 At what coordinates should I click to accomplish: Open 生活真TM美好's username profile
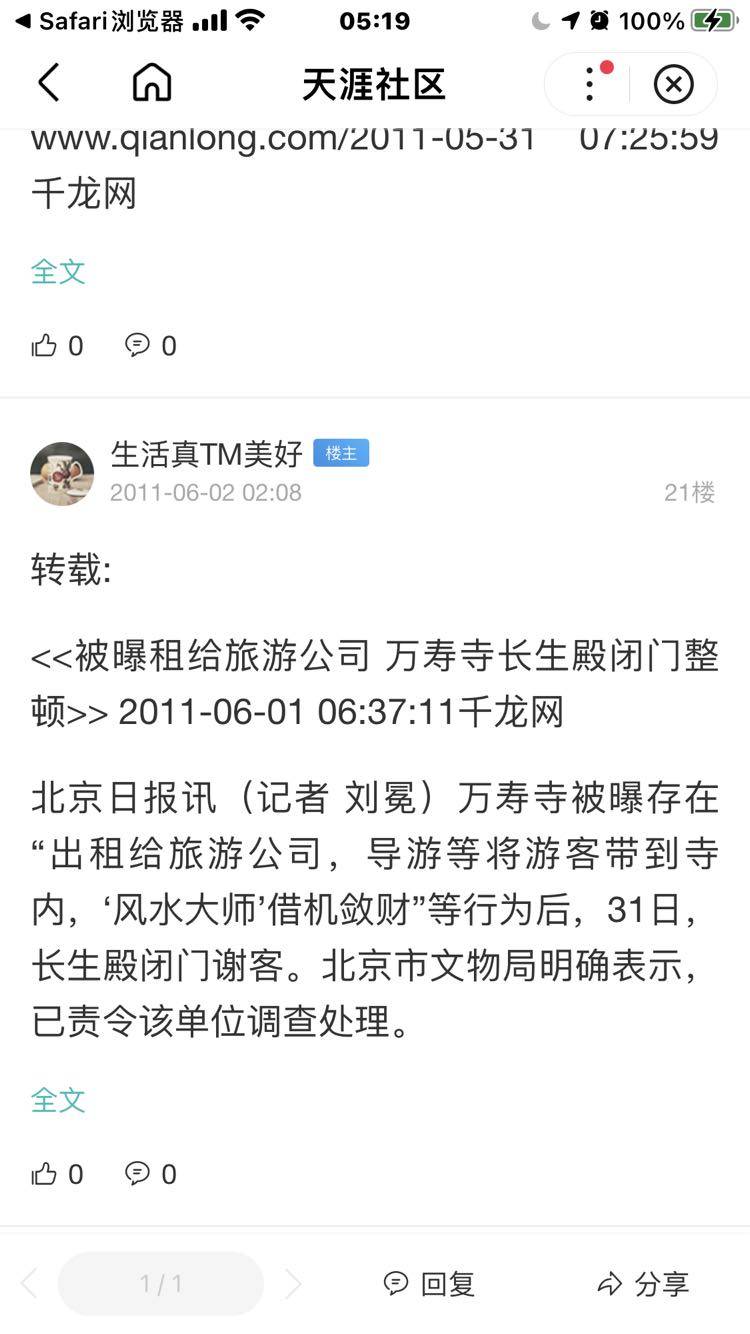click(x=206, y=455)
